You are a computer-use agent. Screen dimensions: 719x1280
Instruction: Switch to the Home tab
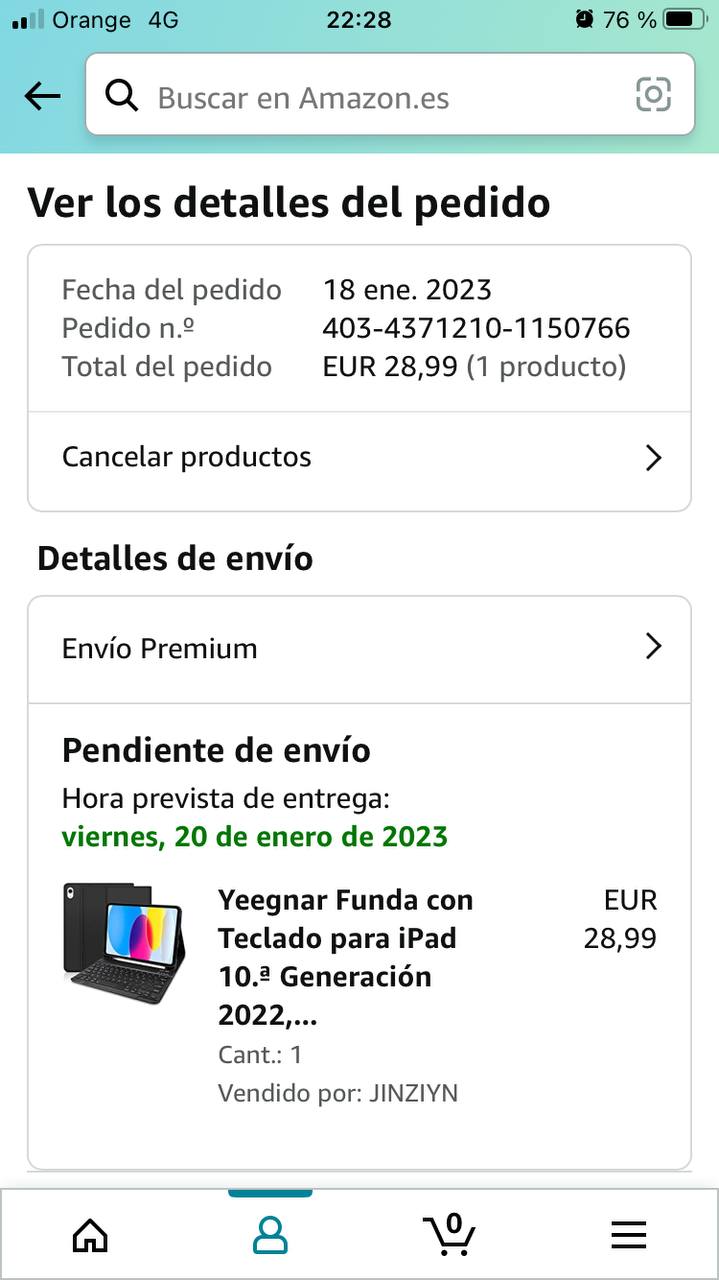tap(90, 1235)
